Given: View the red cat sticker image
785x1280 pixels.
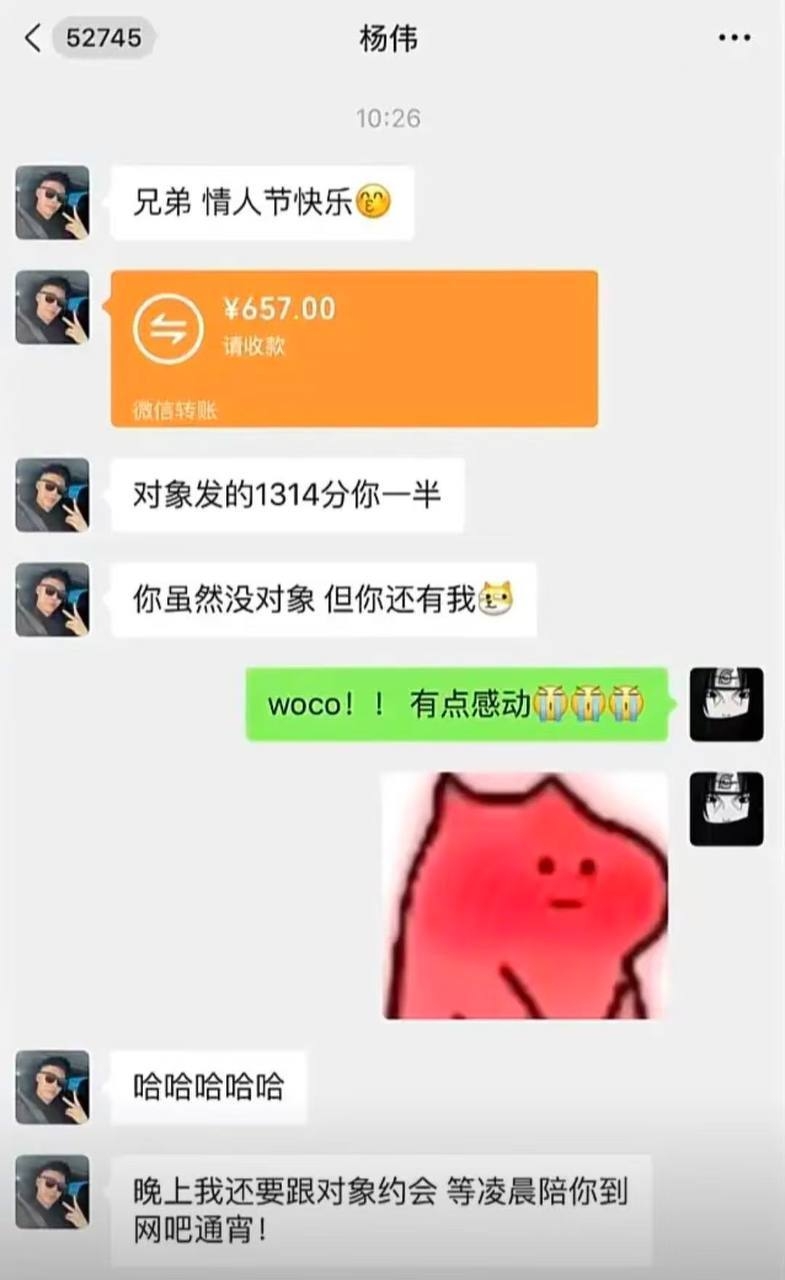Looking at the screenshot, I should click(525, 895).
